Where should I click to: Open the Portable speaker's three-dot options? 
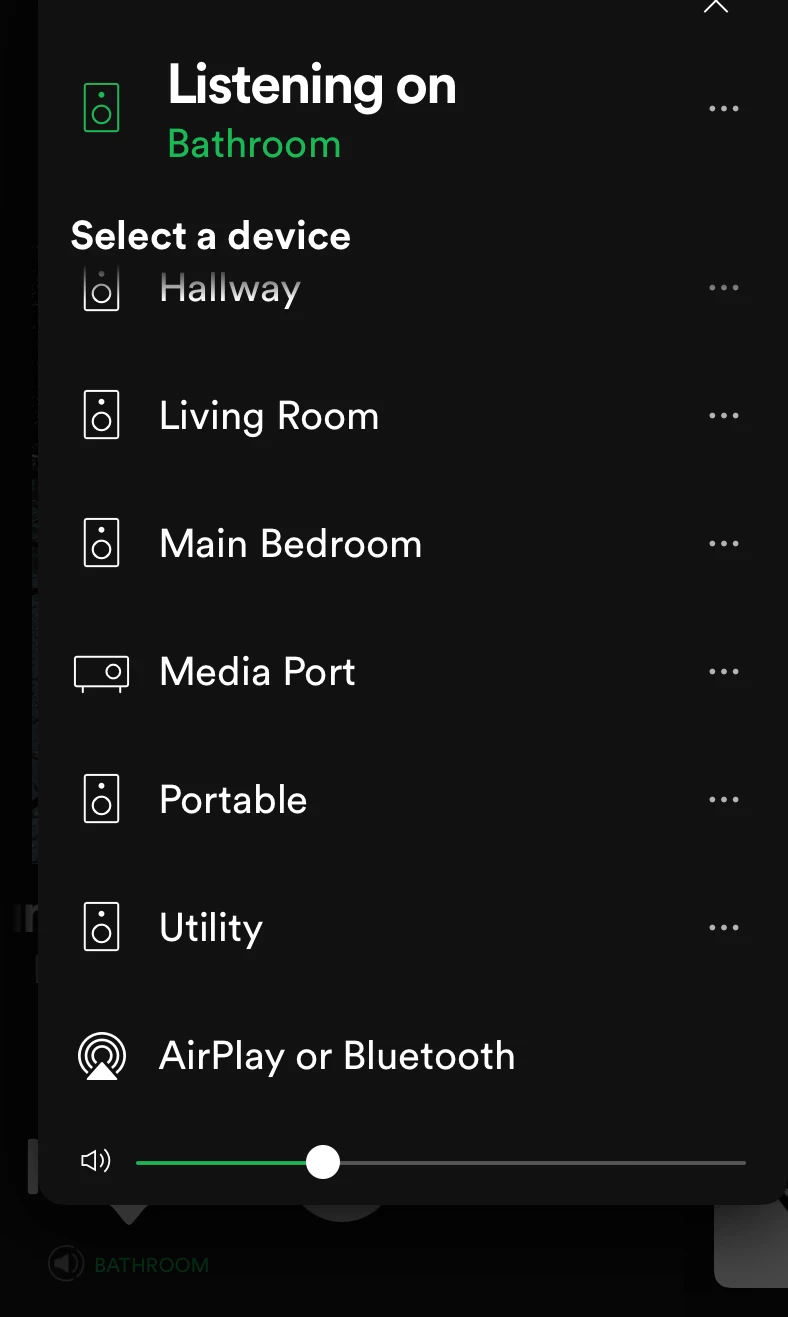[723, 800]
